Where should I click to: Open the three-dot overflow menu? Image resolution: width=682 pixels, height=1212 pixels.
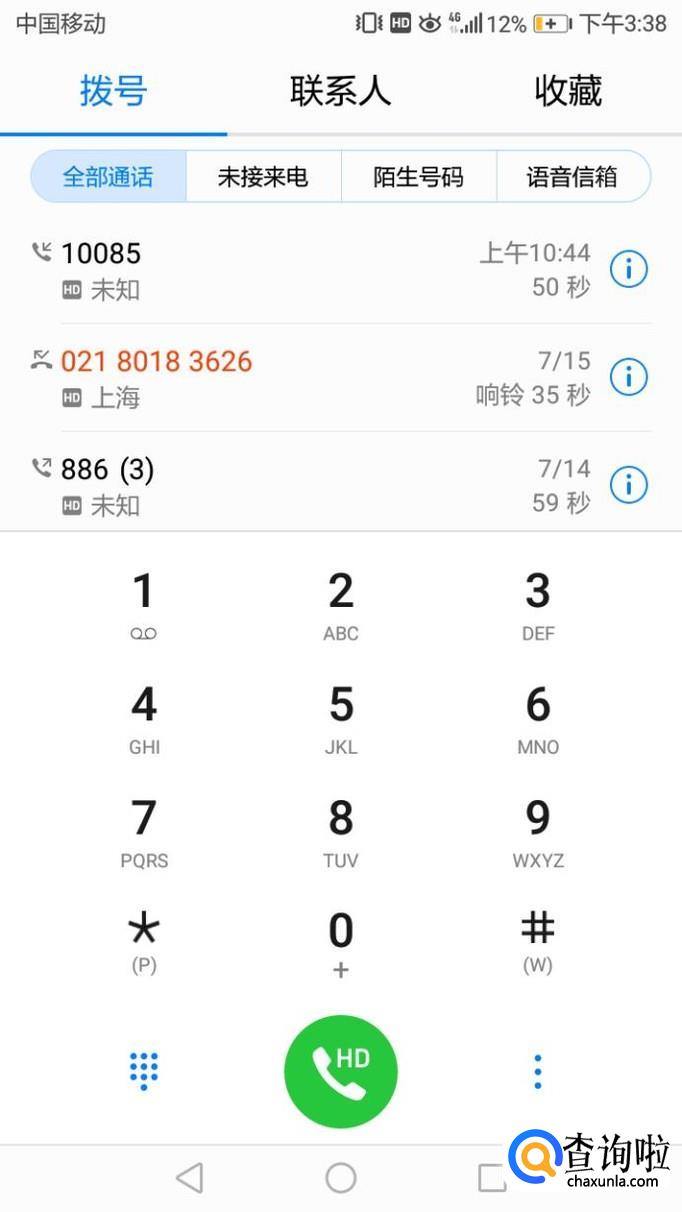point(538,1071)
